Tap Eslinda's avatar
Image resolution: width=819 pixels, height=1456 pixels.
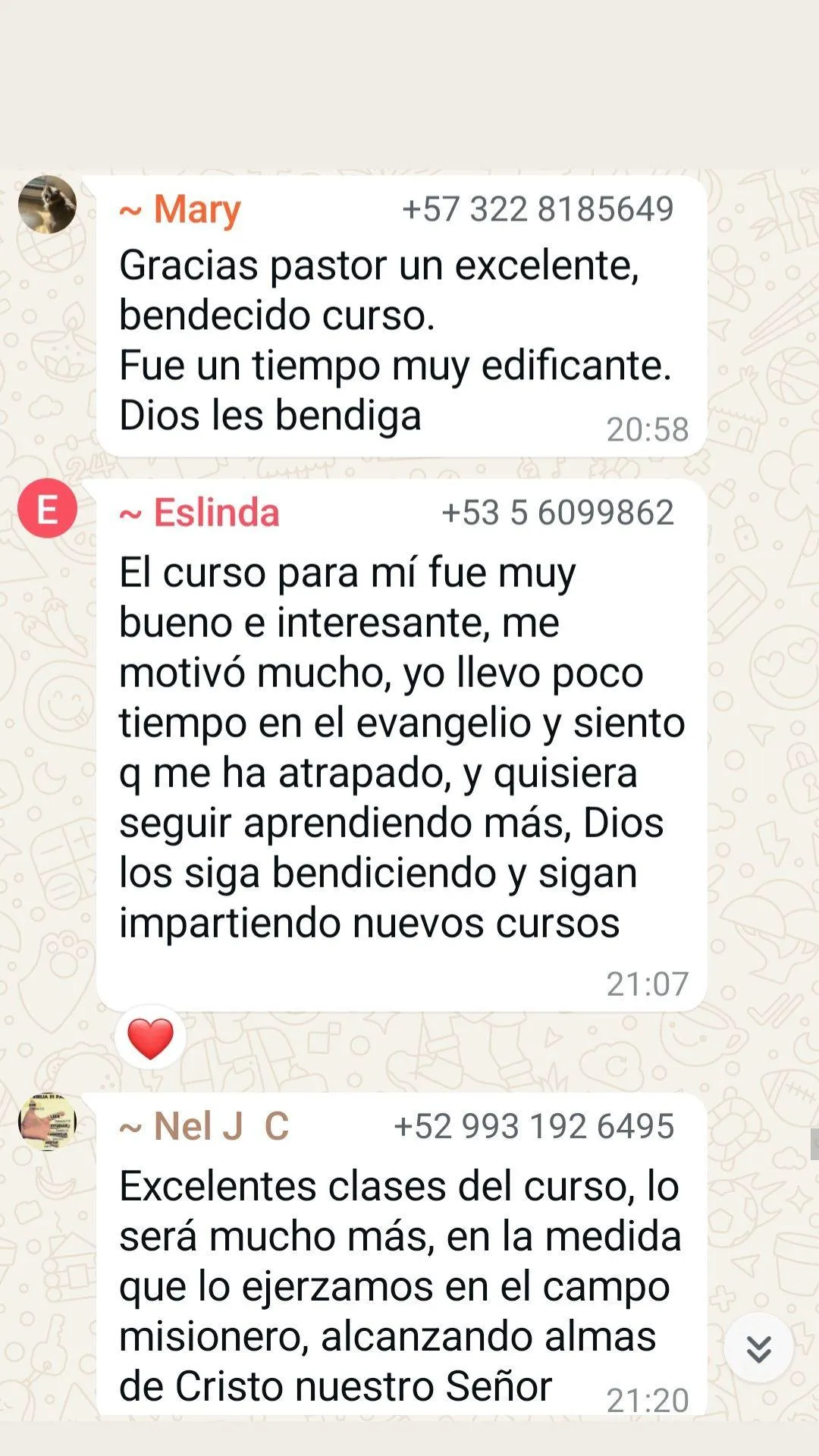click(x=47, y=509)
